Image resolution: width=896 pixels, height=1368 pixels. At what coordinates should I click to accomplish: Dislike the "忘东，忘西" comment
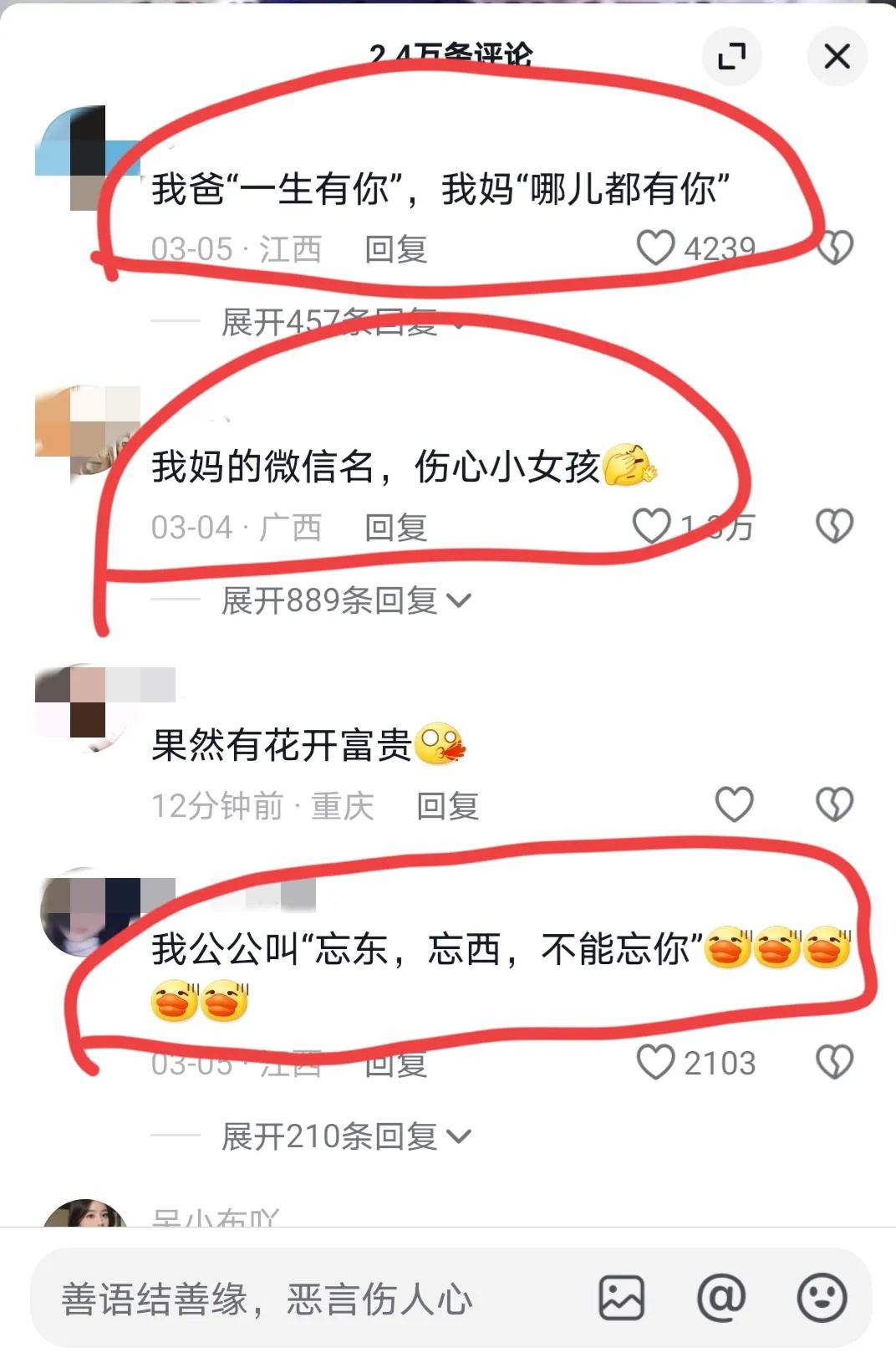[x=834, y=1063]
